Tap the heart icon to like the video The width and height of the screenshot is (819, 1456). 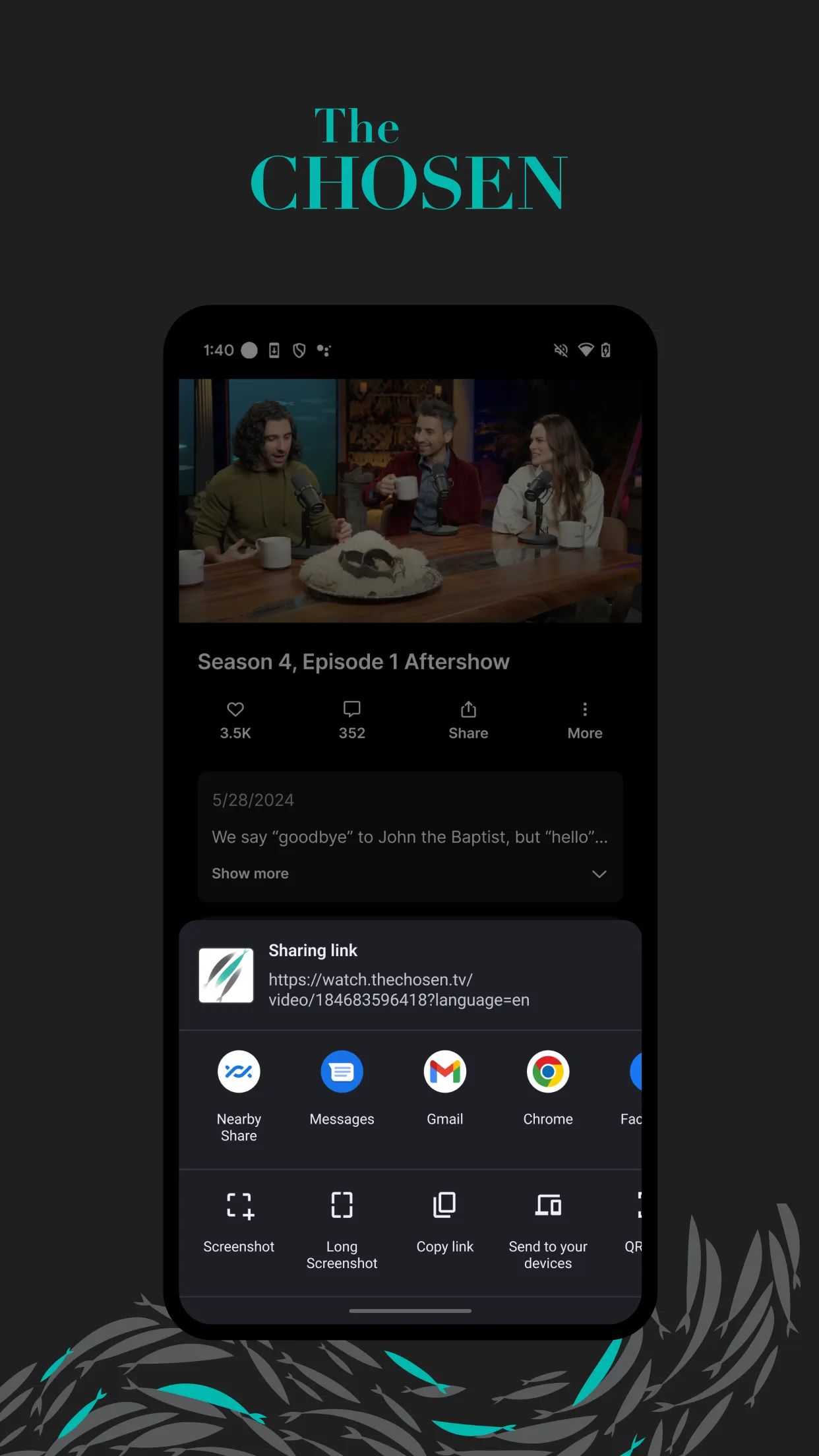(x=235, y=710)
